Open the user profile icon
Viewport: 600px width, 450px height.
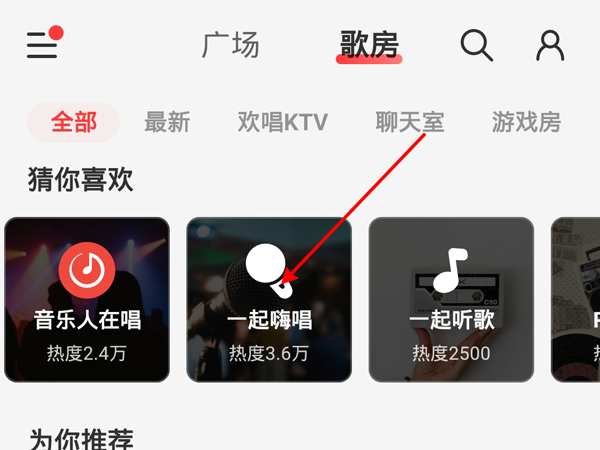(x=550, y=45)
